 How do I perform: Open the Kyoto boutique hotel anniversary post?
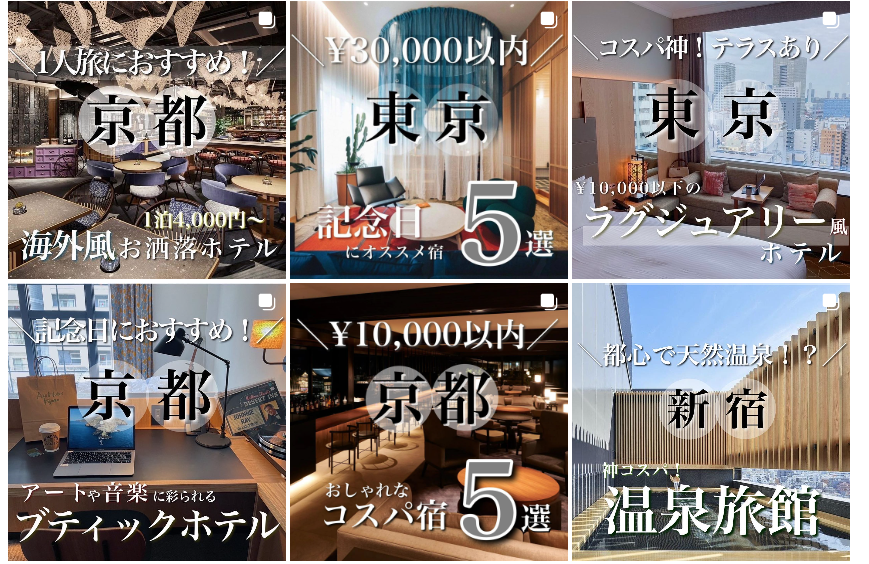146,422
